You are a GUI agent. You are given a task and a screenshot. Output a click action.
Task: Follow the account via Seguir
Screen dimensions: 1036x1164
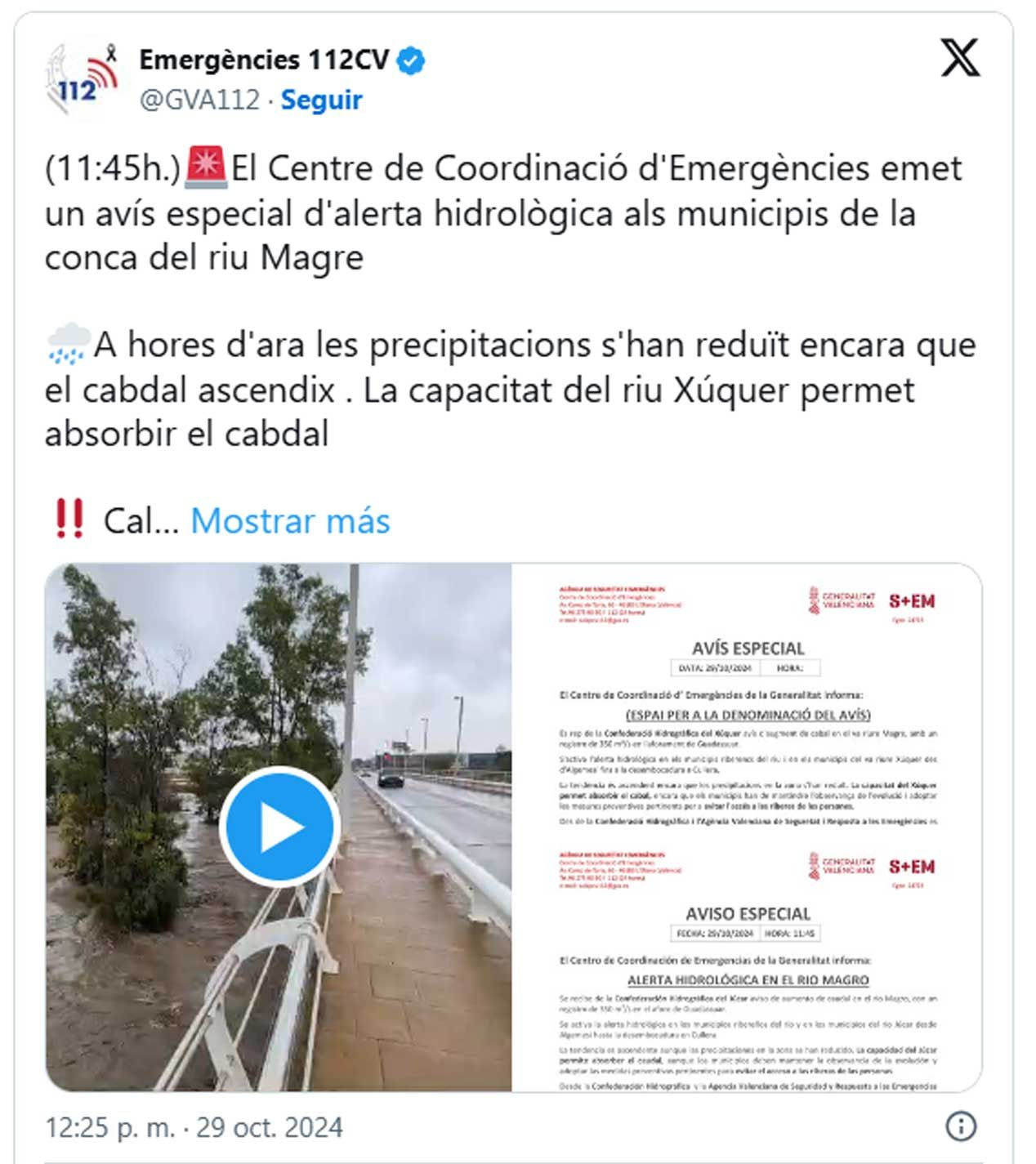tap(321, 100)
